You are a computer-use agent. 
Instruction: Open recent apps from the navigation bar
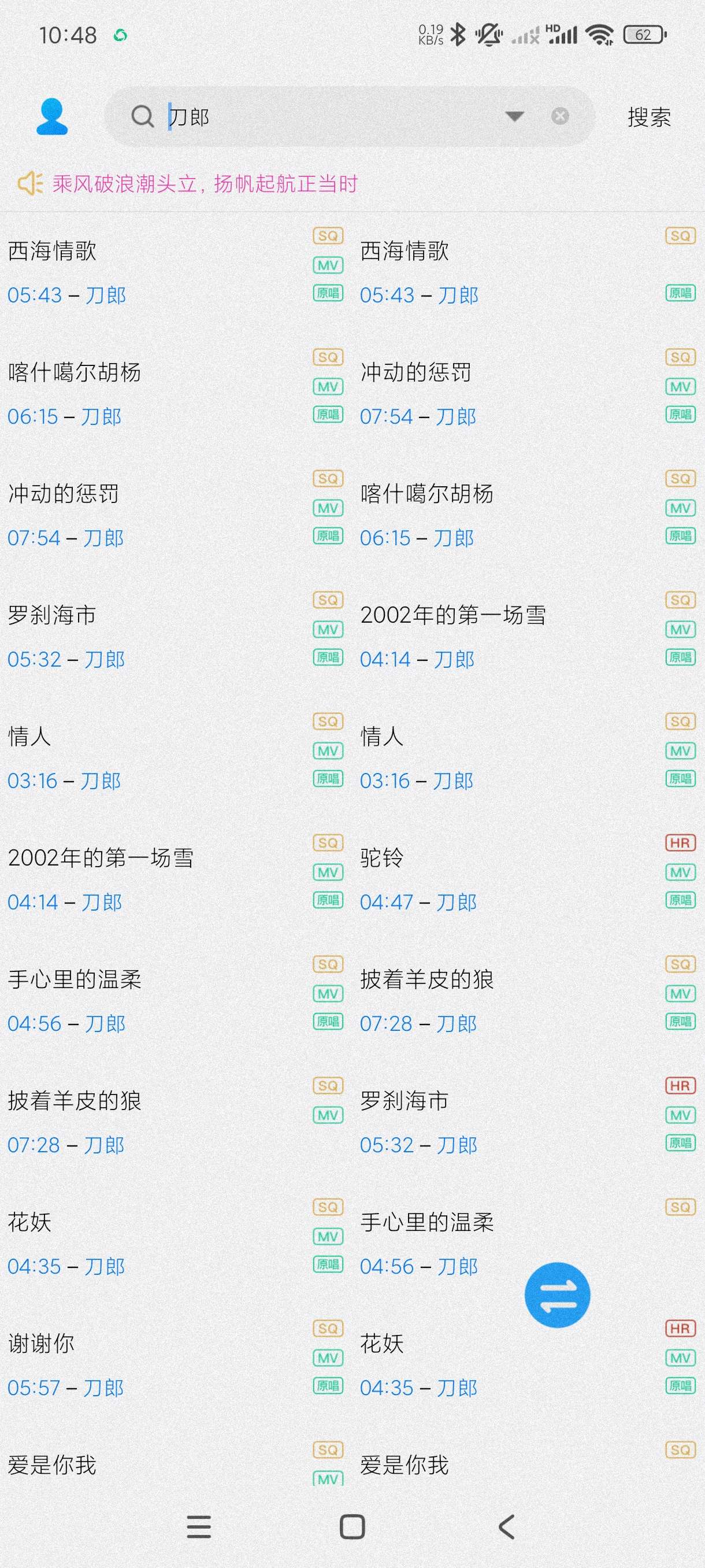tap(199, 1526)
